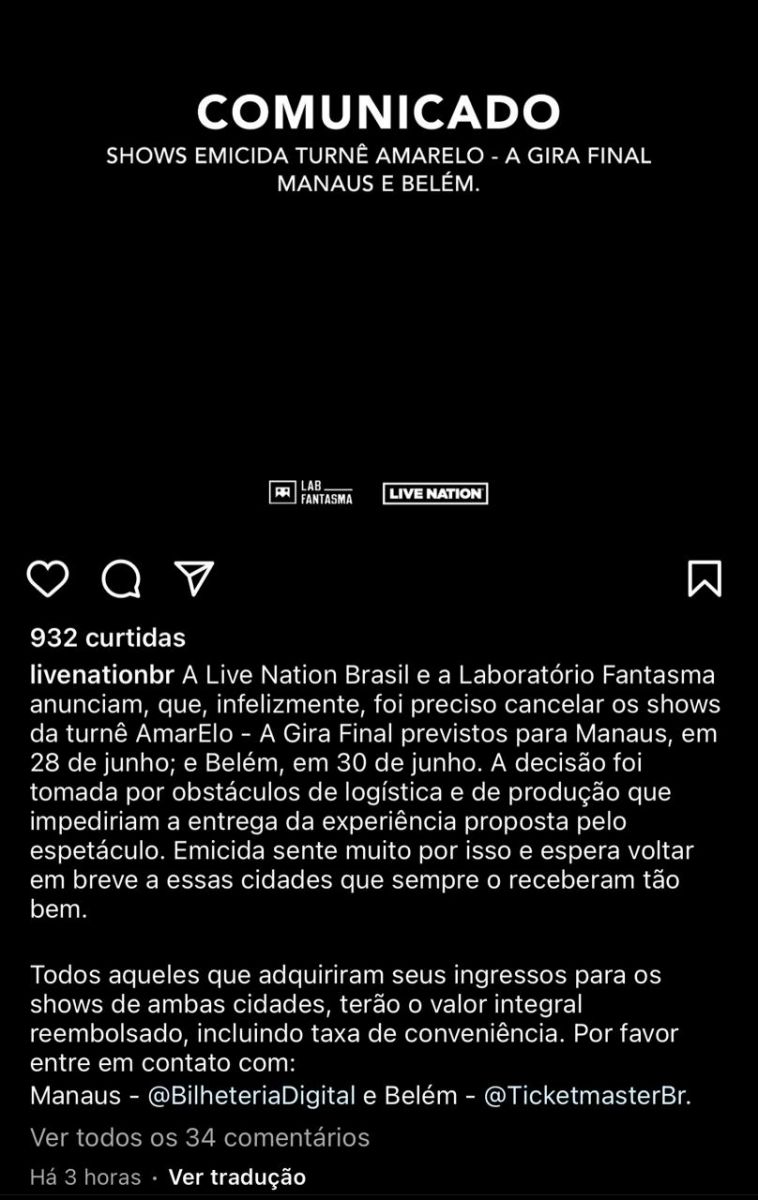Viewport: 758px width, 1200px height.
Task: Share this post via the paper plane
Action: (x=194, y=577)
